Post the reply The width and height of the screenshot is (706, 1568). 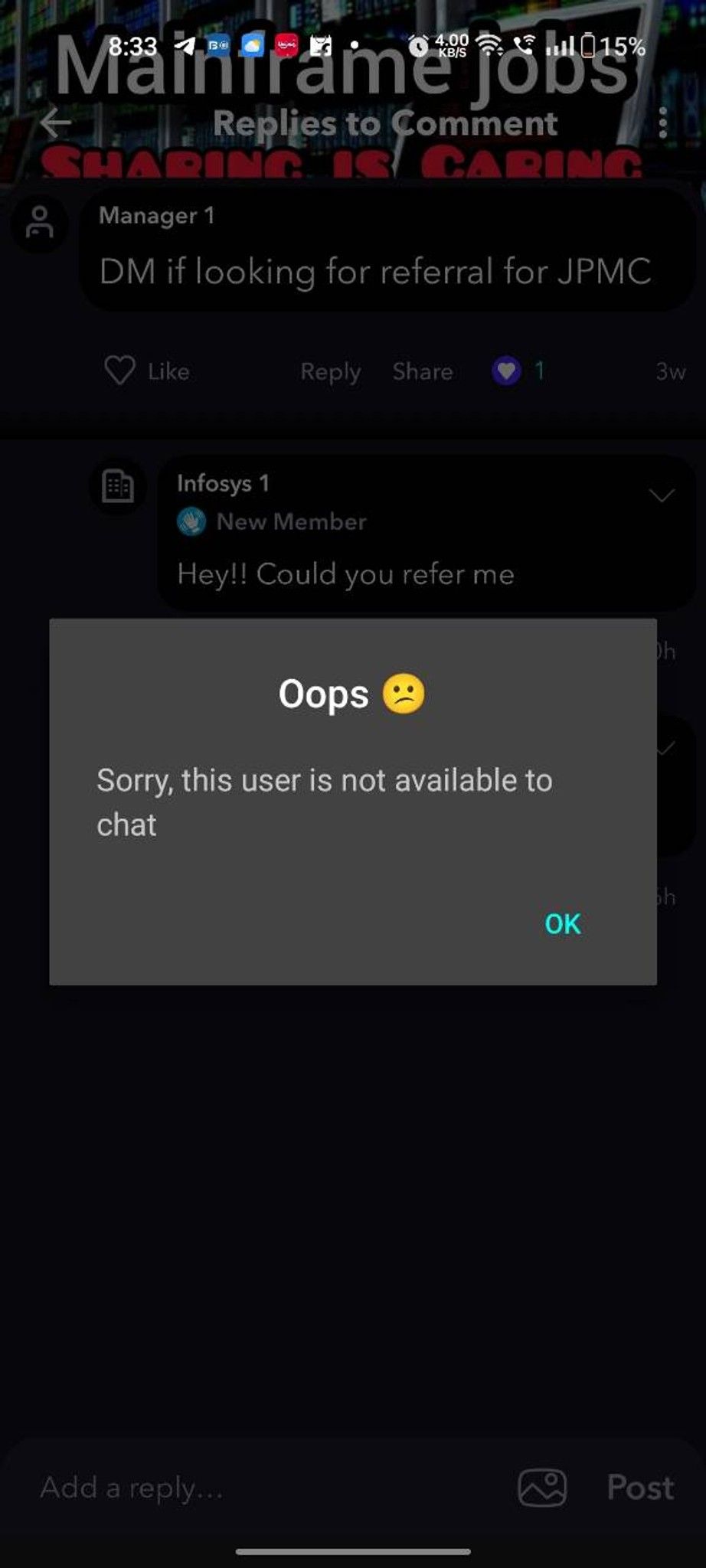(x=640, y=1488)
